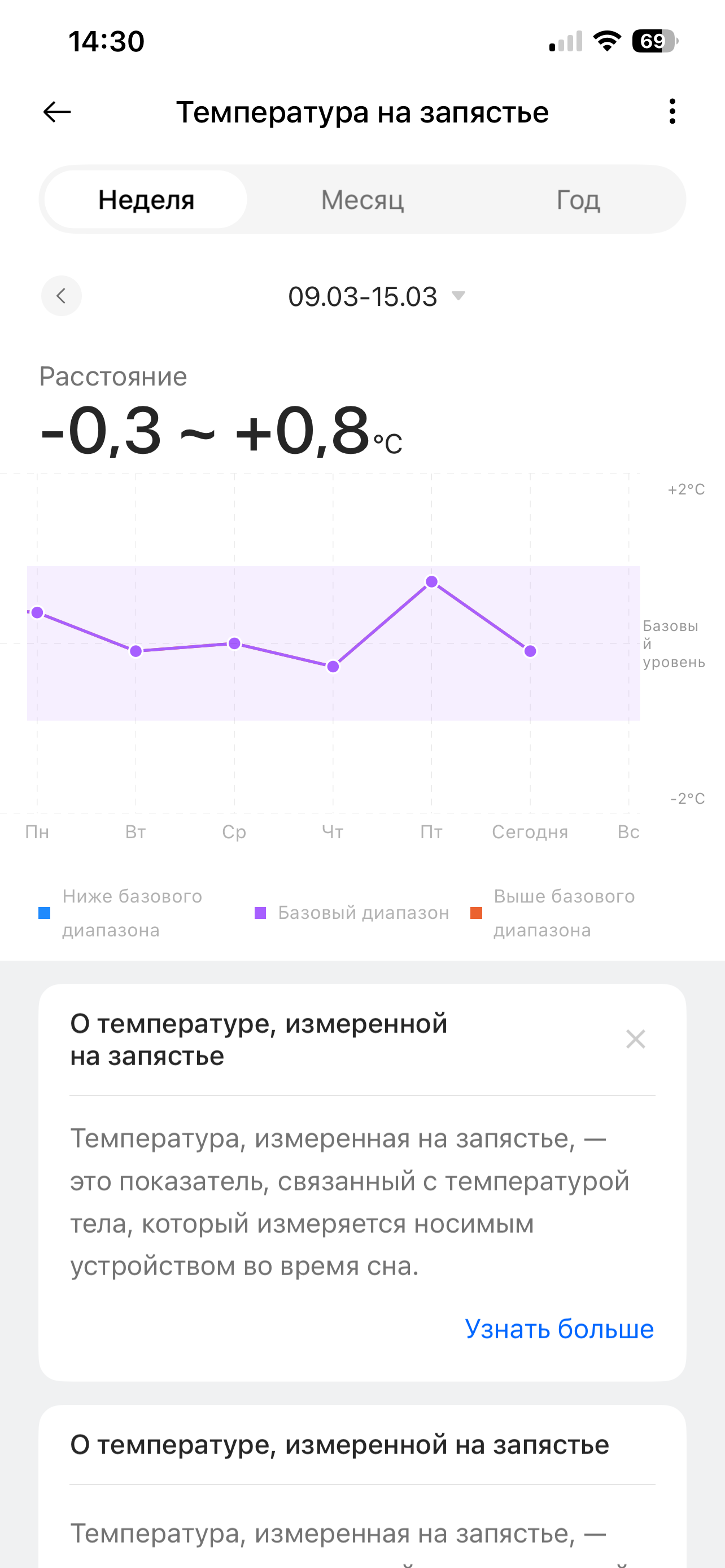Select the Неделя tab
Viewport: 725px width, 1568px height.
[x=146, y=200]
